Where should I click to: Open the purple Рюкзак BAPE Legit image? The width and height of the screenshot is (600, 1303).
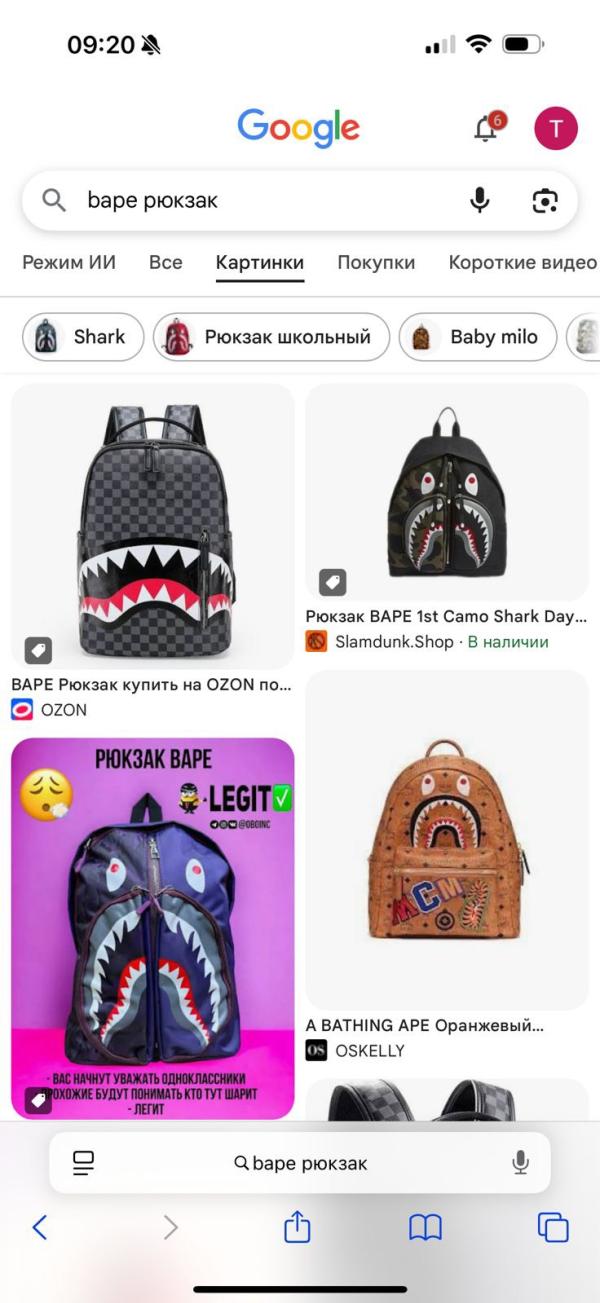[x=153, y=928]
